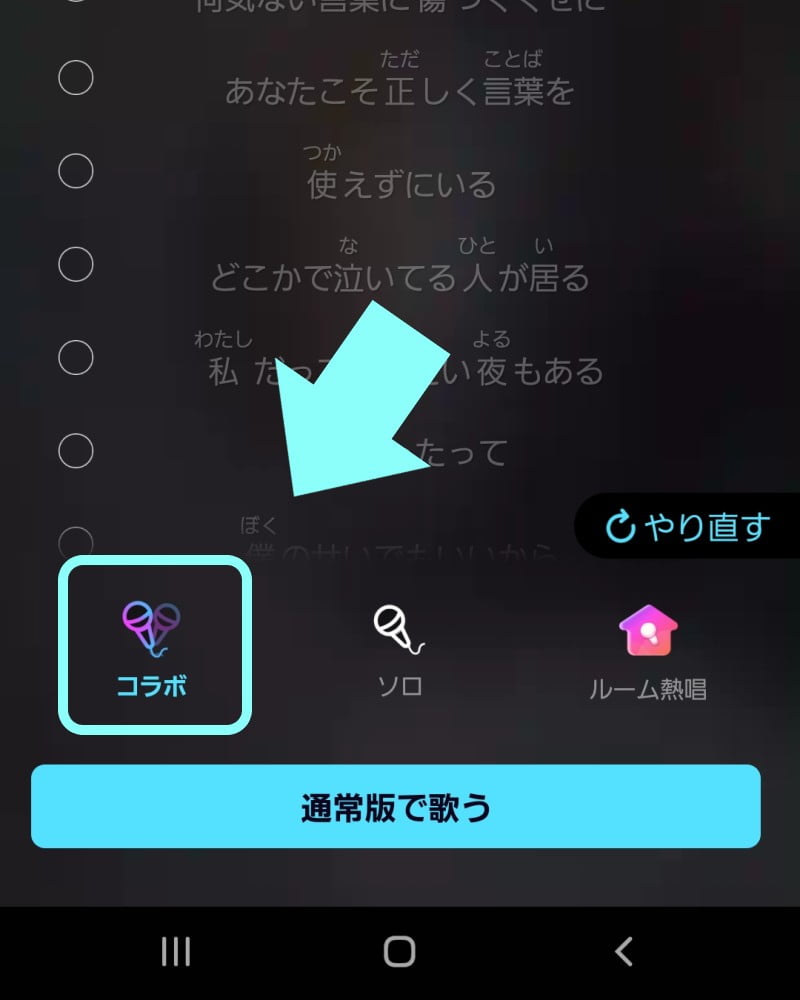This screenshot has height=1000, width=800.
Task: Select the コラボ singing mode
Action: [153, 645]
